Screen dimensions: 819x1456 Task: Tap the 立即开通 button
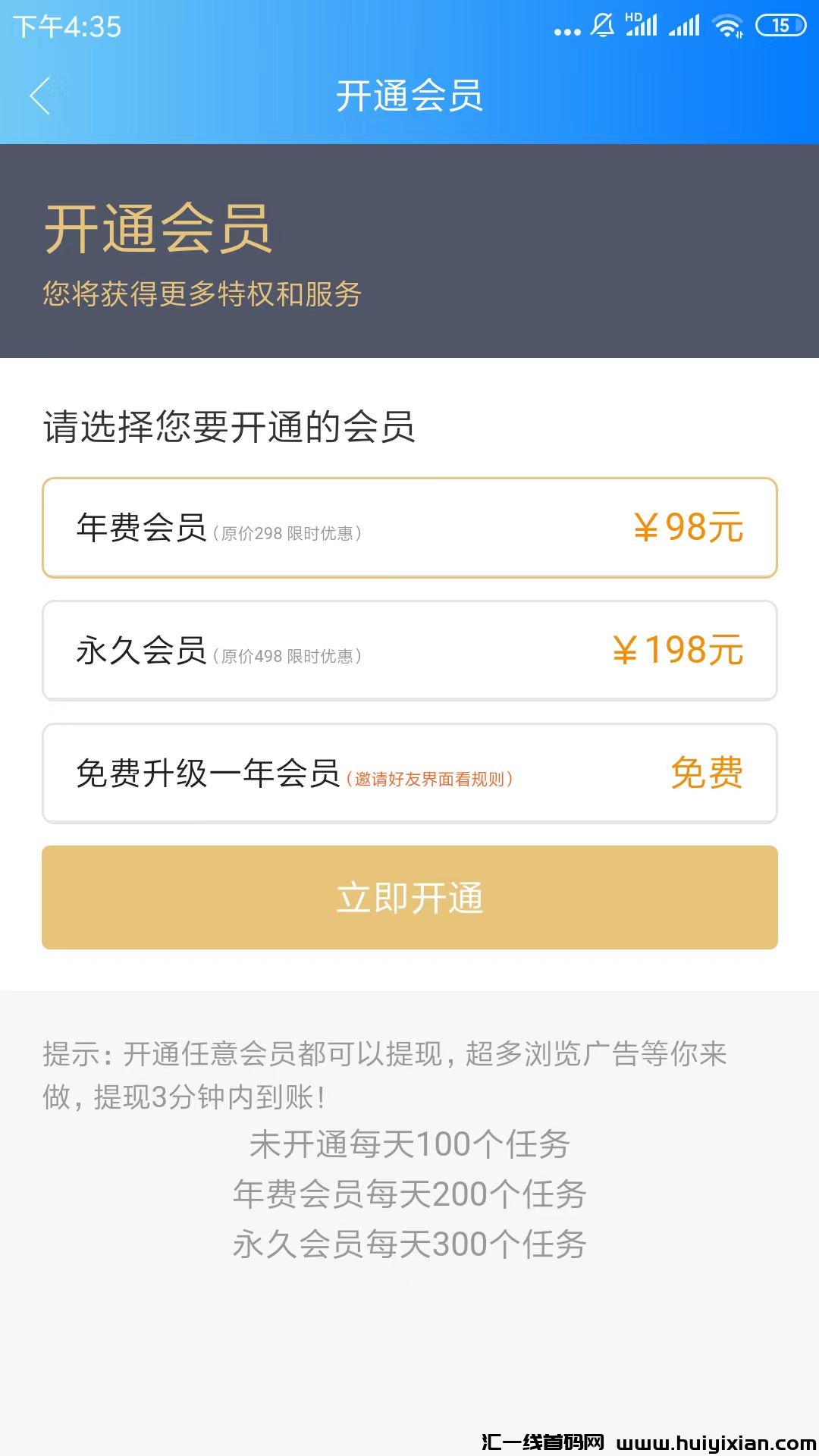click(409, 898)
